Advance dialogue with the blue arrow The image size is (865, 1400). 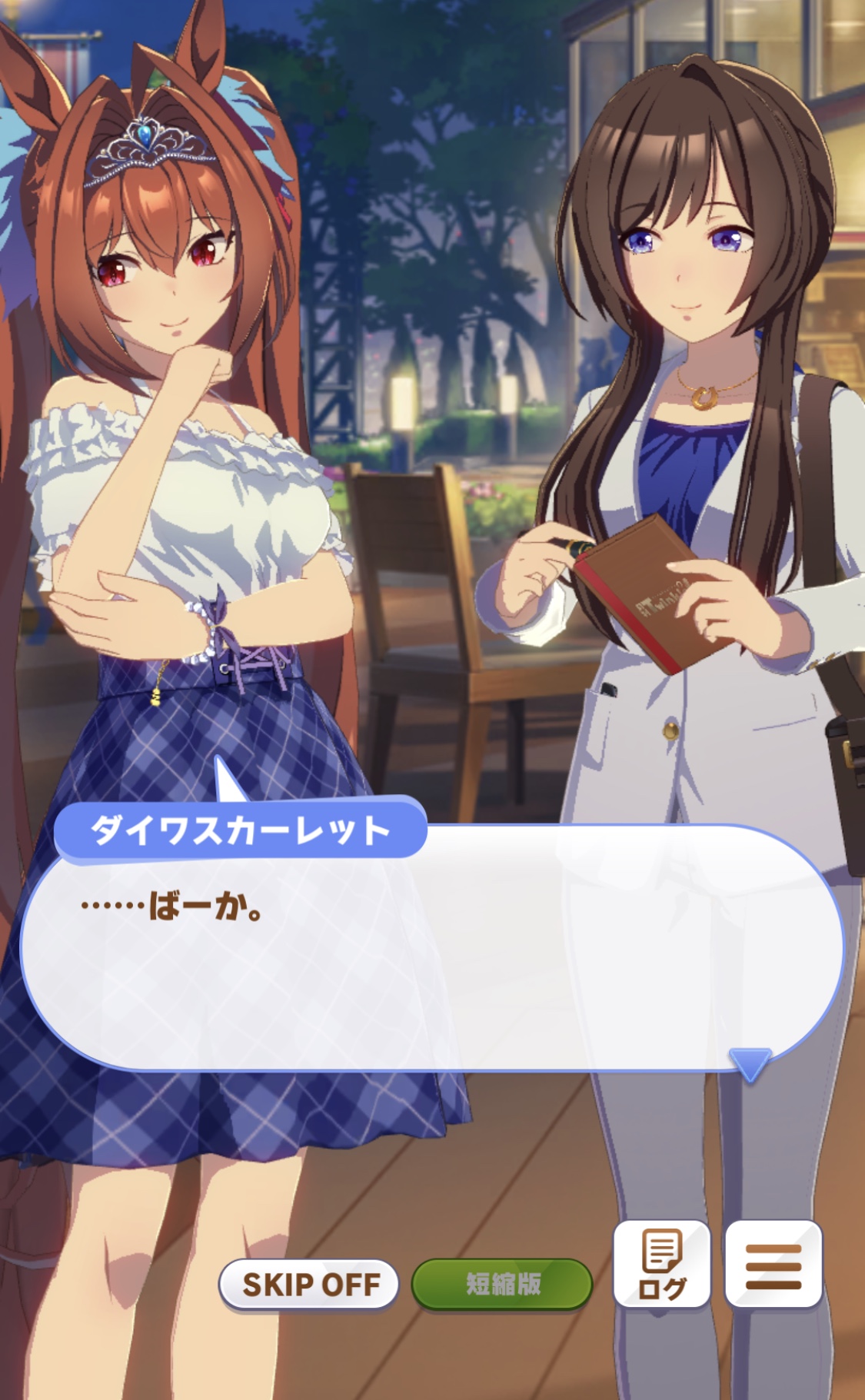[749, 1064]
